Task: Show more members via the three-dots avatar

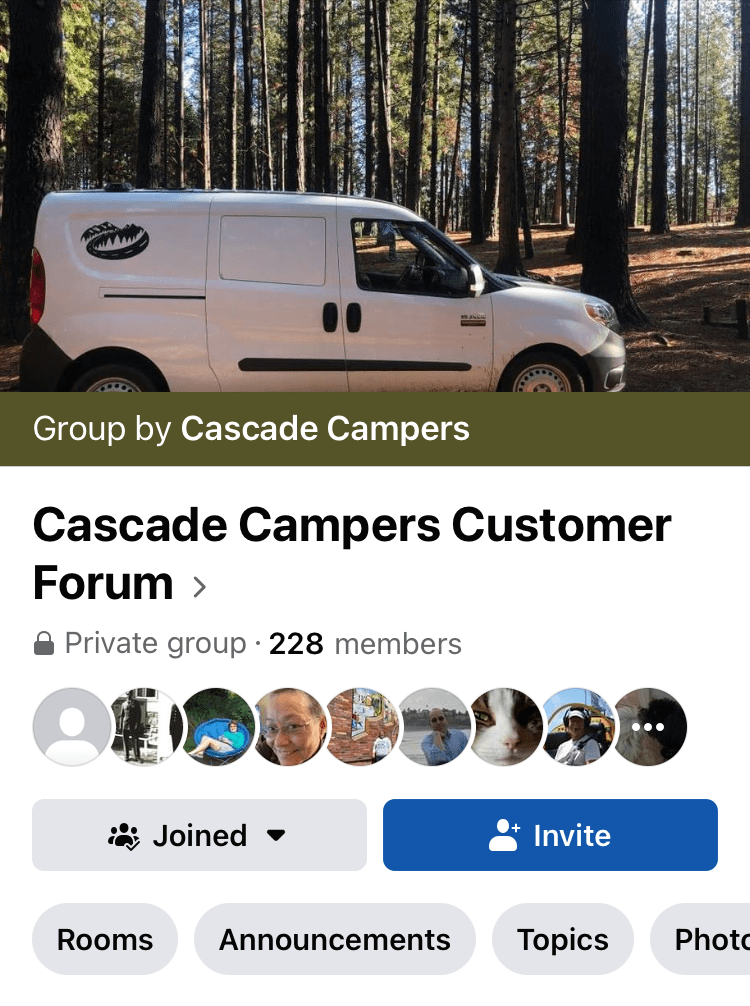Action: (649, 727)
